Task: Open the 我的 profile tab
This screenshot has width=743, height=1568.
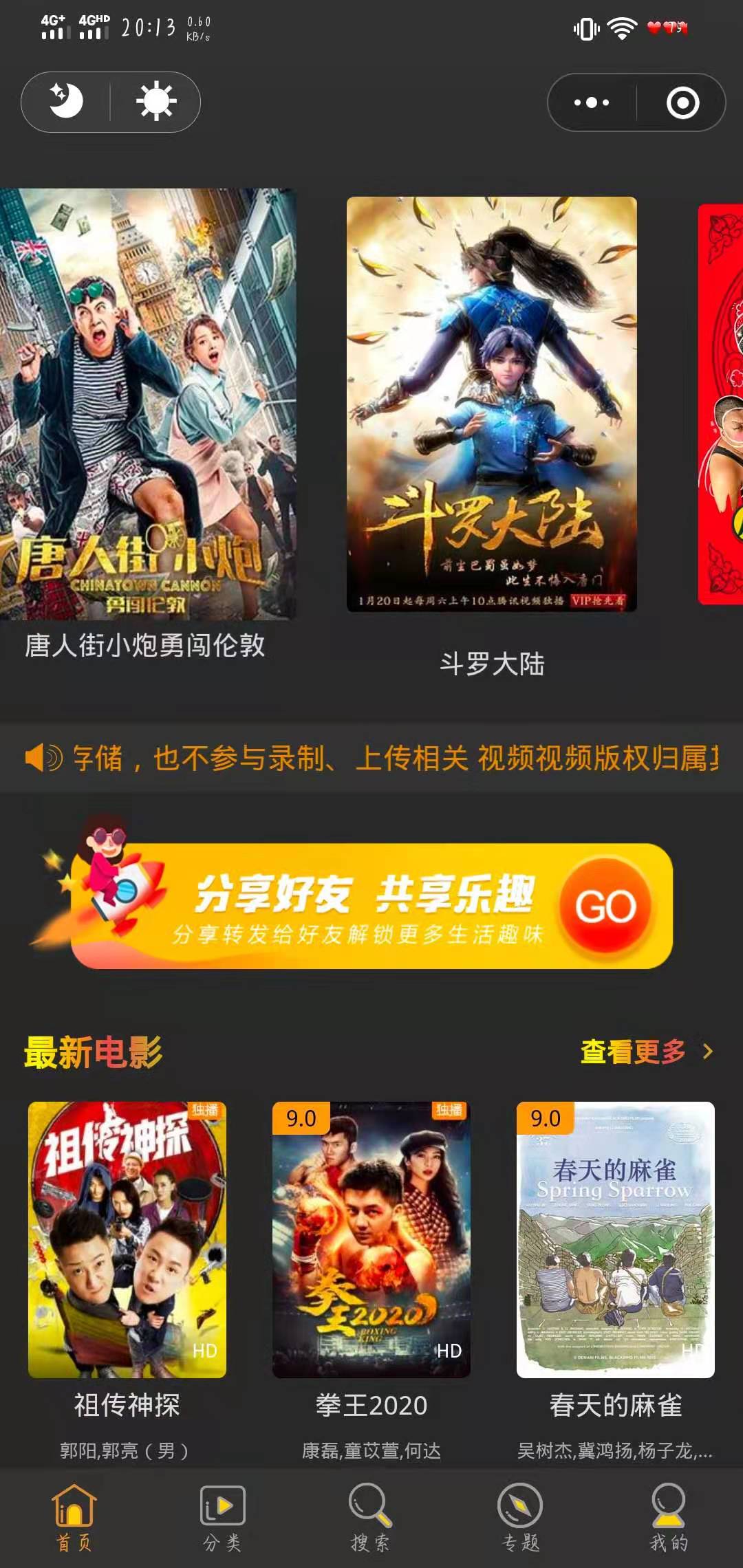Action: [x=668, y=1518]
